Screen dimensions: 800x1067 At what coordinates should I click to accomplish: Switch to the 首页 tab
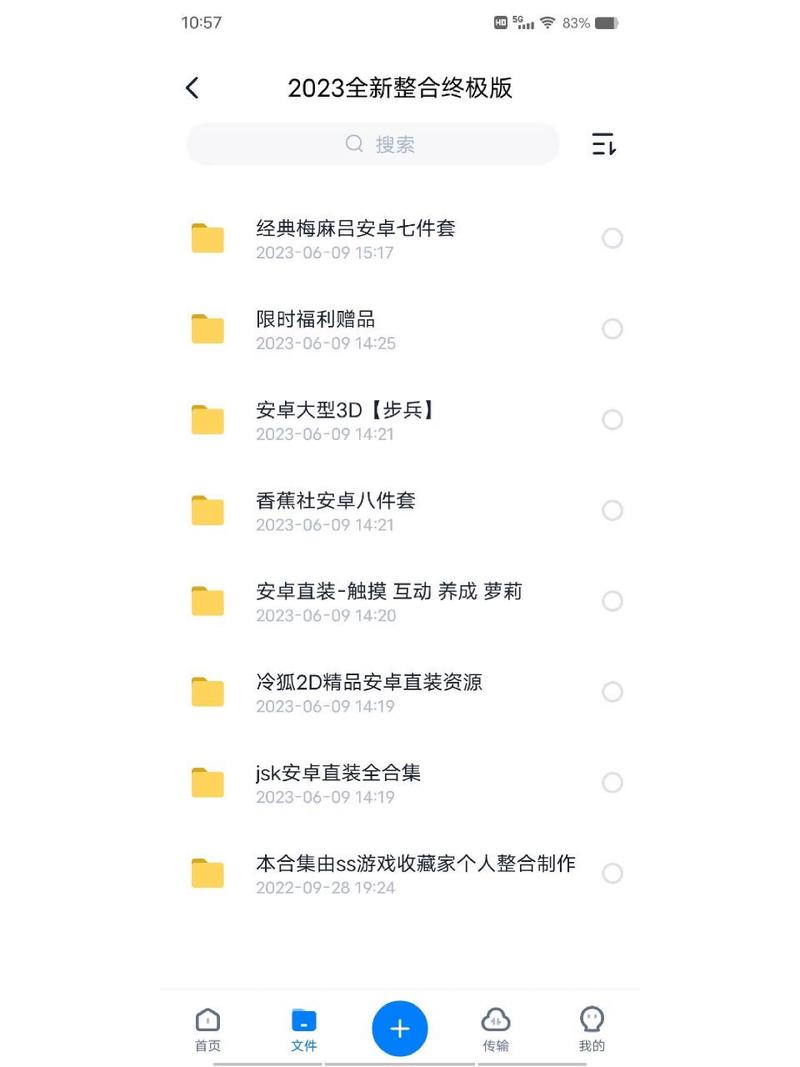(x=207, y=1028)
